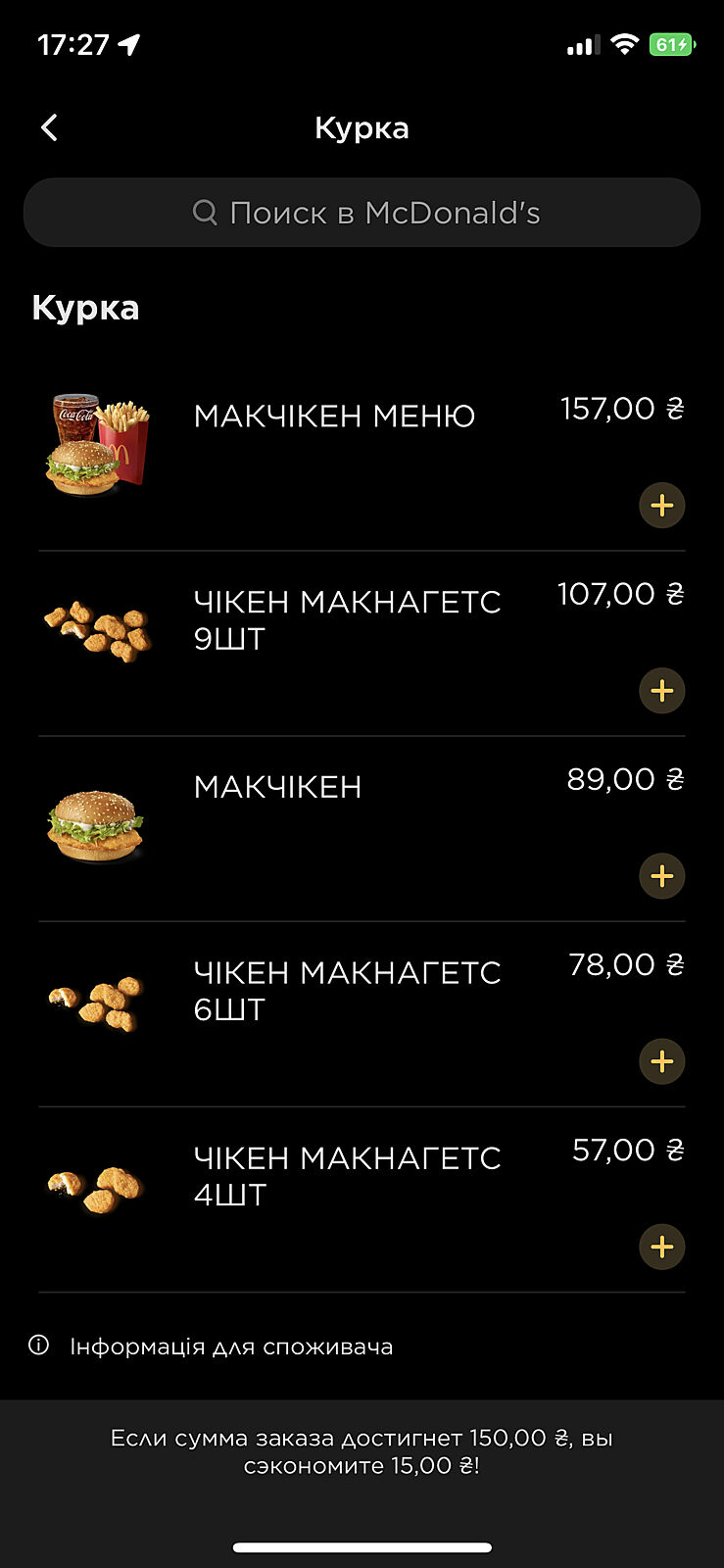
Task: Add МАКЧІКЕН МЕНЮ to the cart
Action: click(661, 506)
